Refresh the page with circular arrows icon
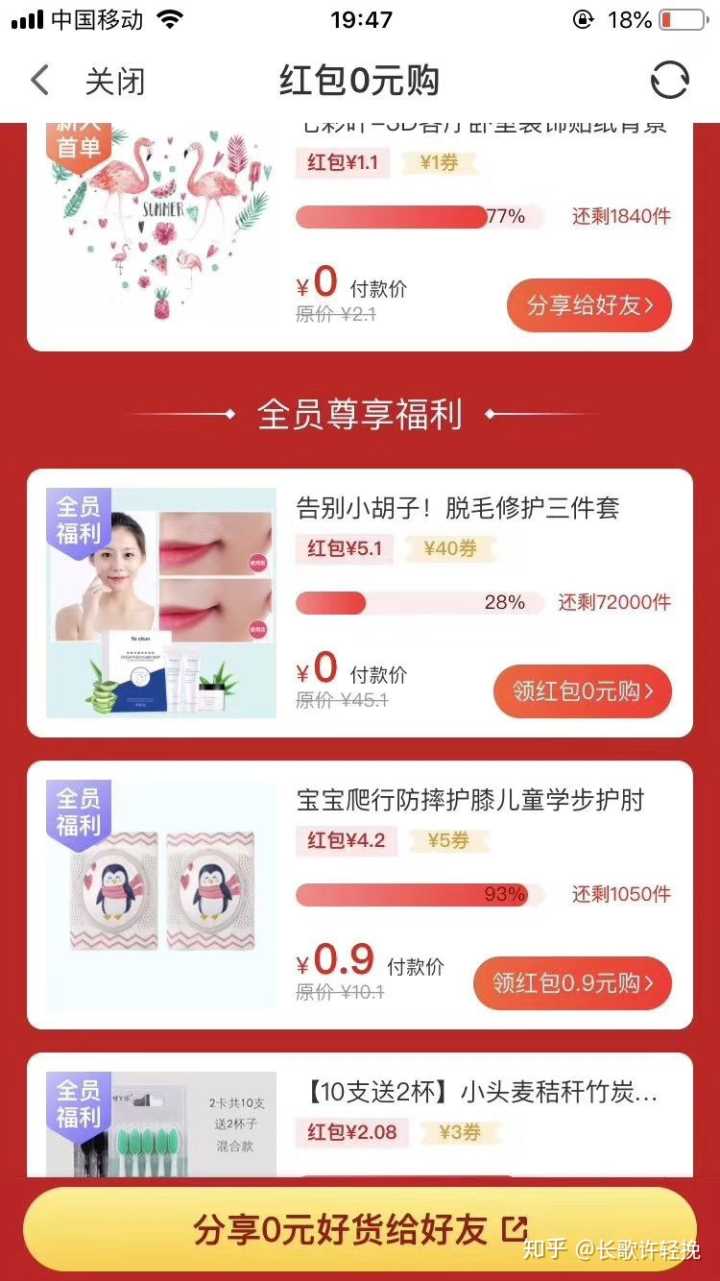 point(669,80)
